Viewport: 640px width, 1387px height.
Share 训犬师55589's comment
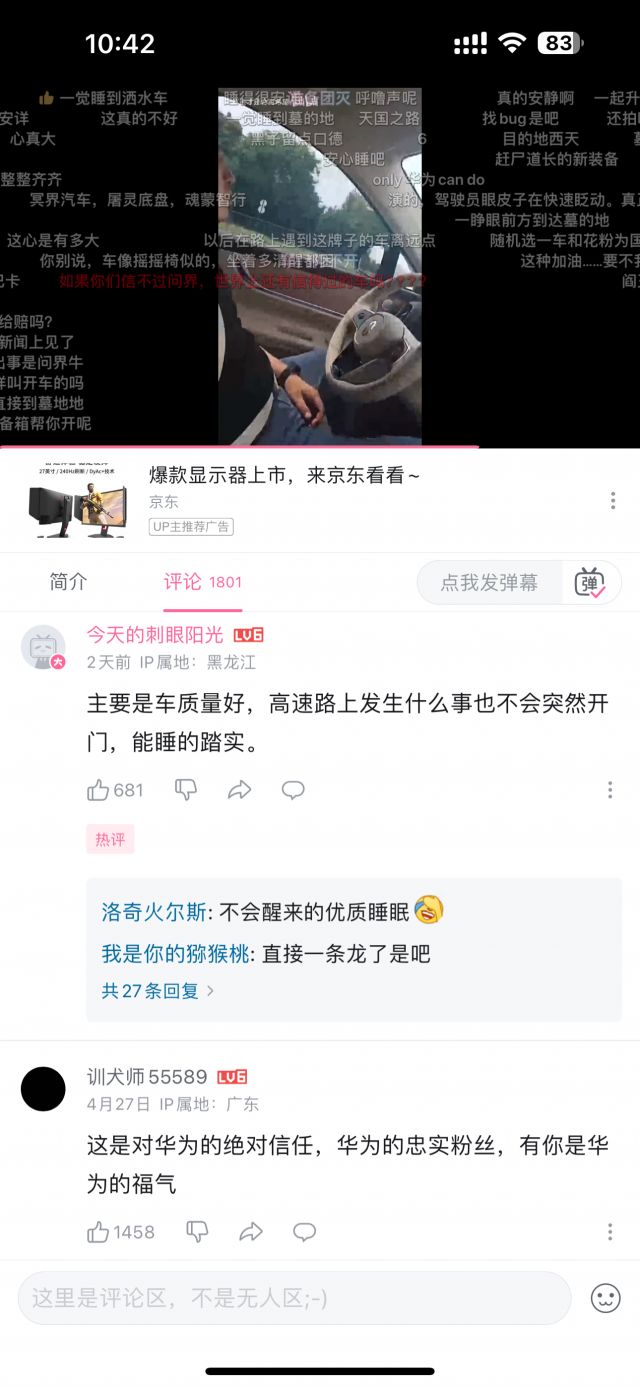tap(251, 1232)
